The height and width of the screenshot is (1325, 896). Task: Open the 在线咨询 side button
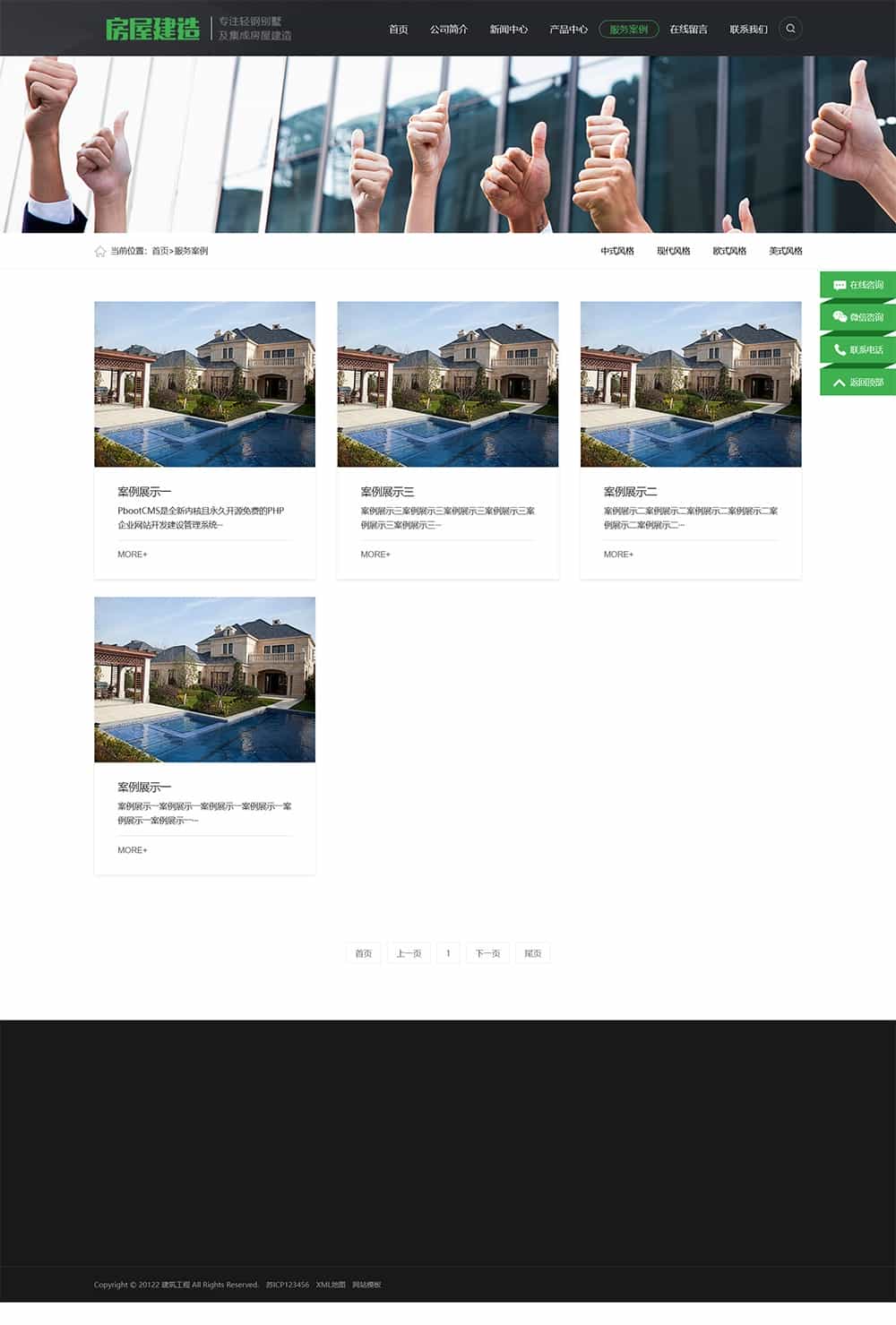[x=857, y=285]
